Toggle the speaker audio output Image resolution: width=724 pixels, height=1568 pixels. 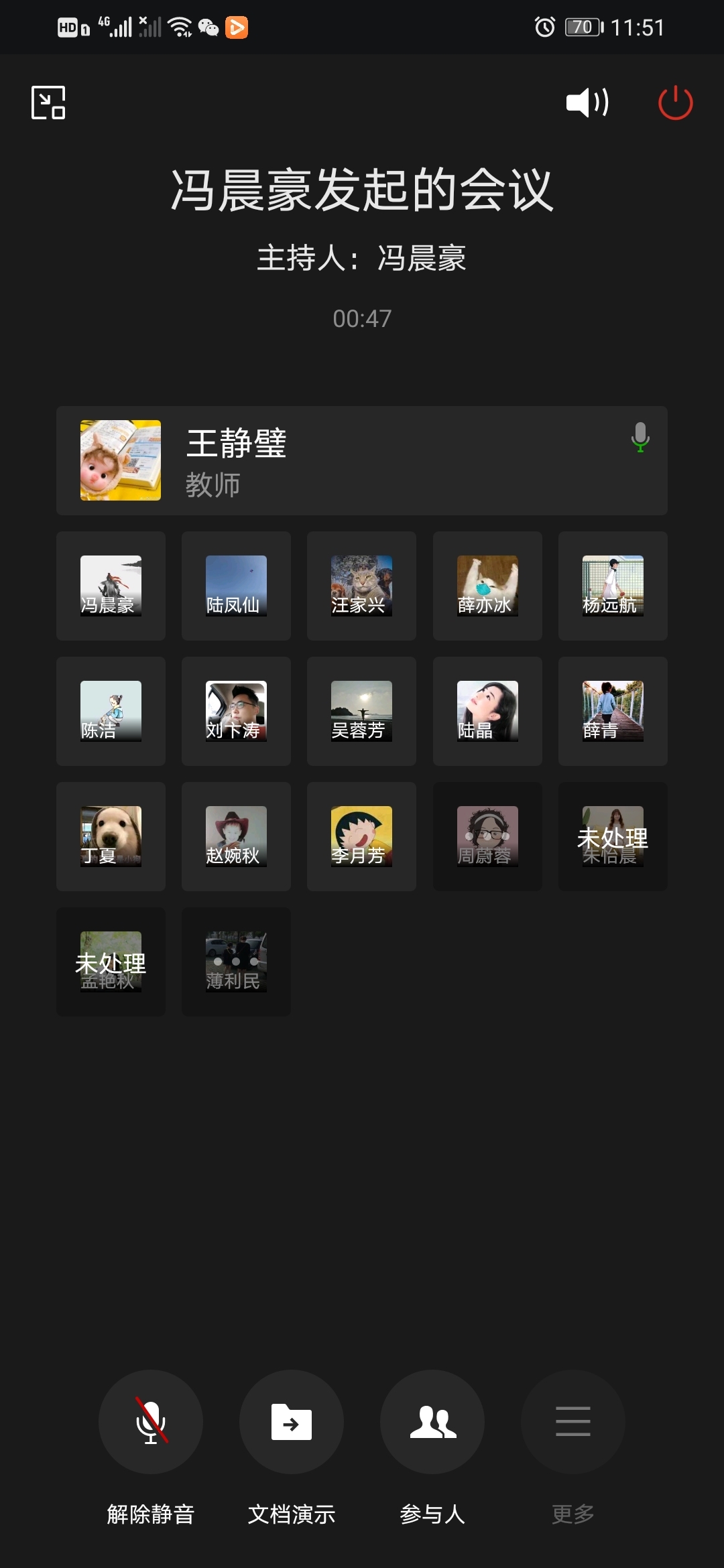[587, 103]
